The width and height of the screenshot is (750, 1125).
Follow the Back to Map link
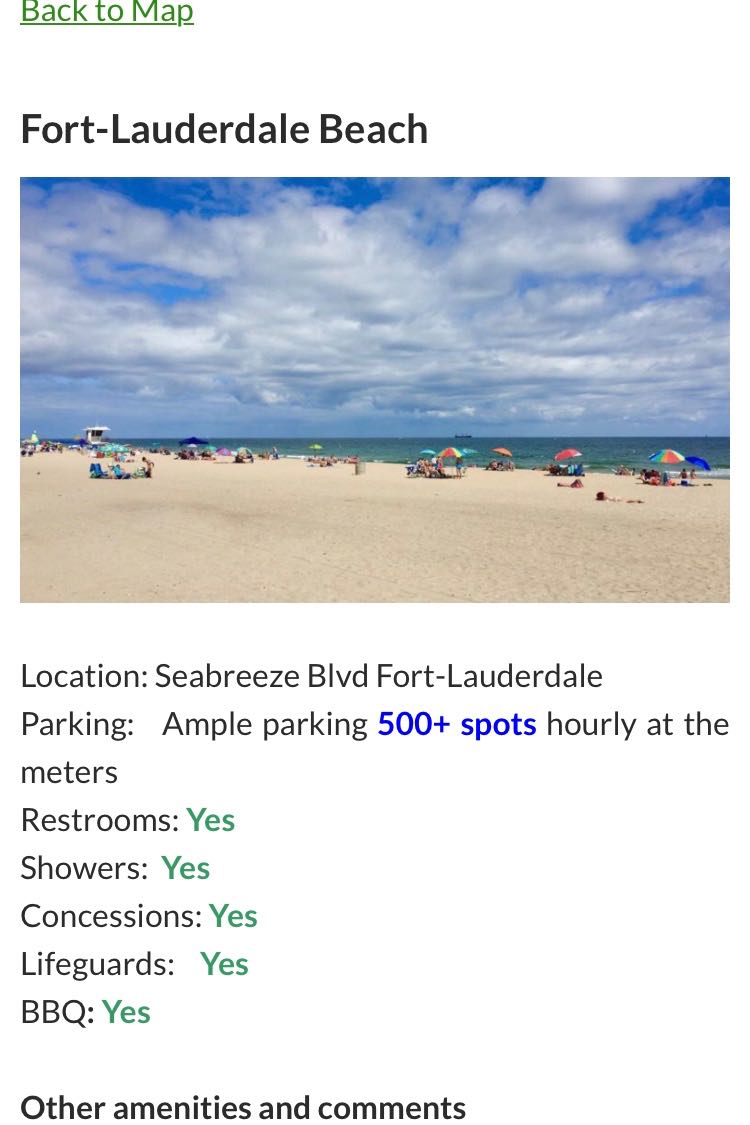(107, 12)
